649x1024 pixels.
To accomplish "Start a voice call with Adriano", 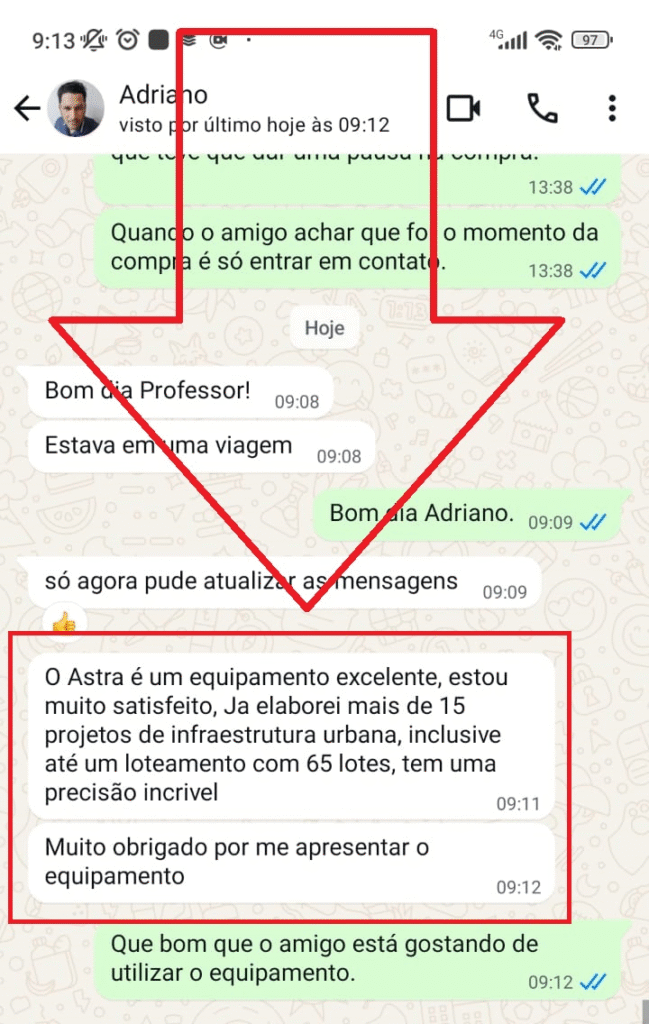I will (x=541, y=108).
